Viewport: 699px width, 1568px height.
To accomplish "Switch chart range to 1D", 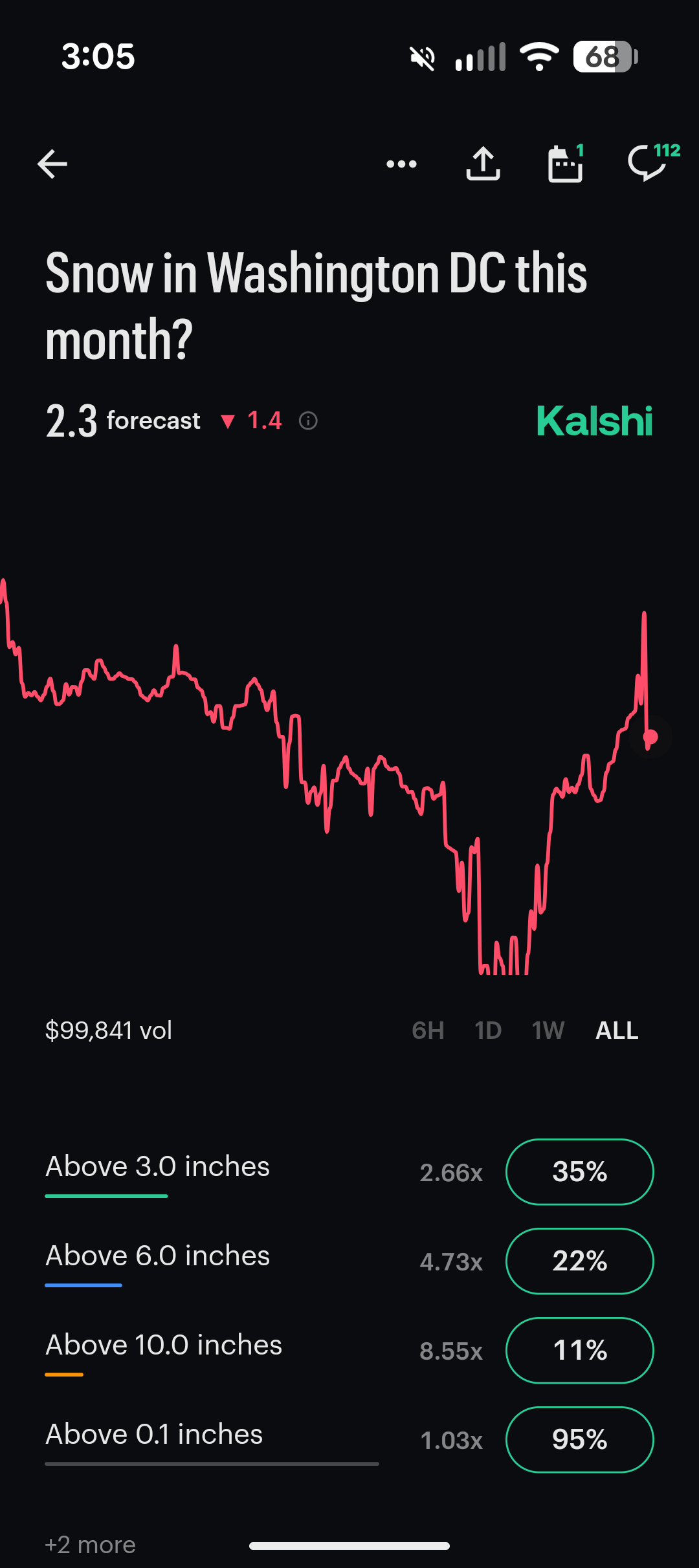I will click(x=488, y=1030).
